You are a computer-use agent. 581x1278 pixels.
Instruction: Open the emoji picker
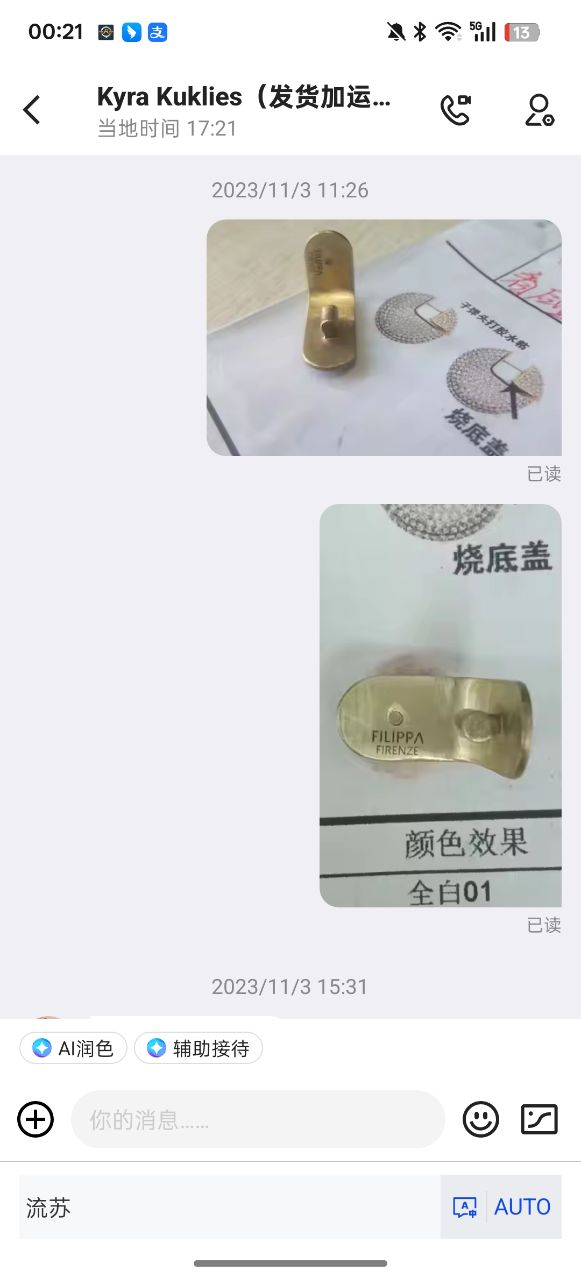click(481, 1119)
